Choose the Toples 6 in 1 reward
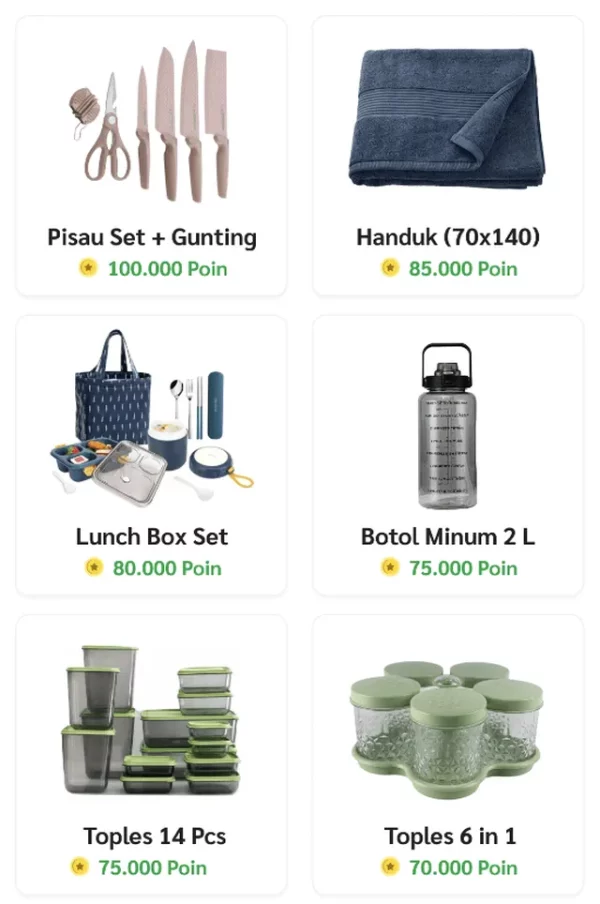Image resolution: width=600 pixels, height=904 pixels. [448, 754]
